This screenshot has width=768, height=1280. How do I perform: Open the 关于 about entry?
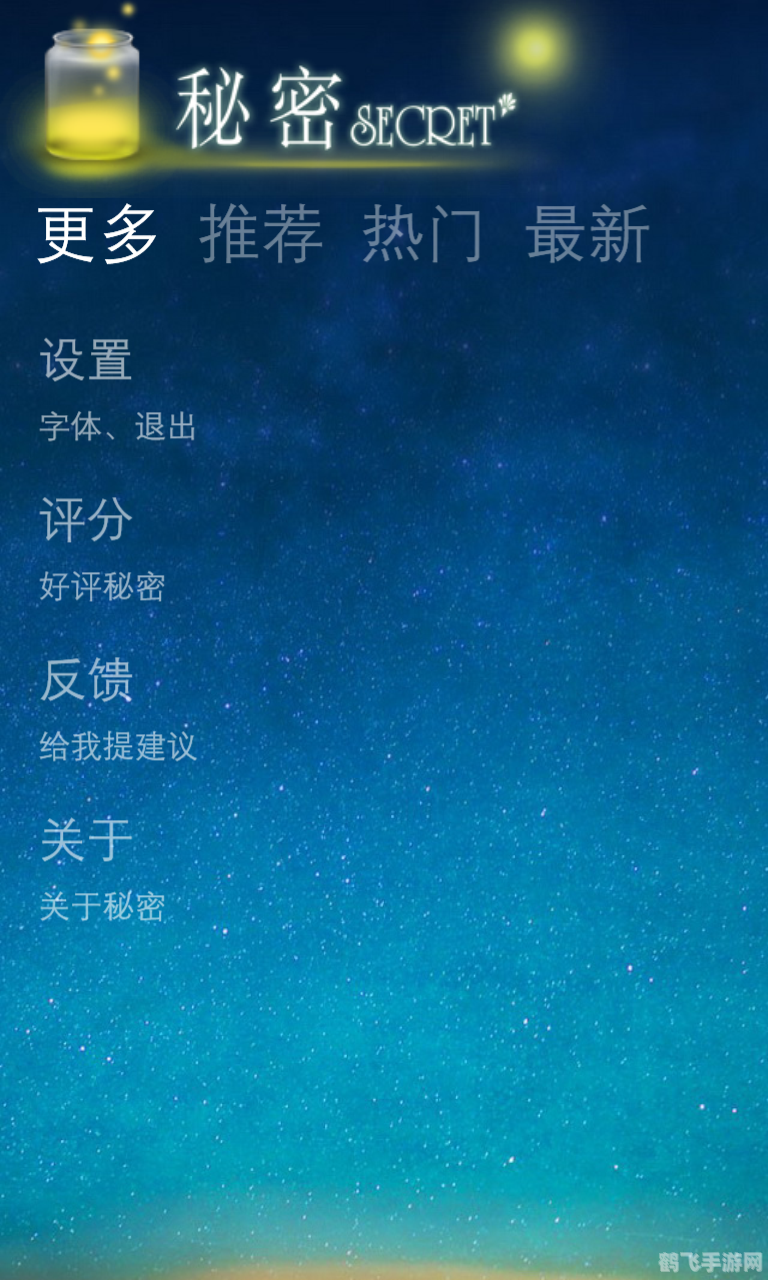coord(86,840)
